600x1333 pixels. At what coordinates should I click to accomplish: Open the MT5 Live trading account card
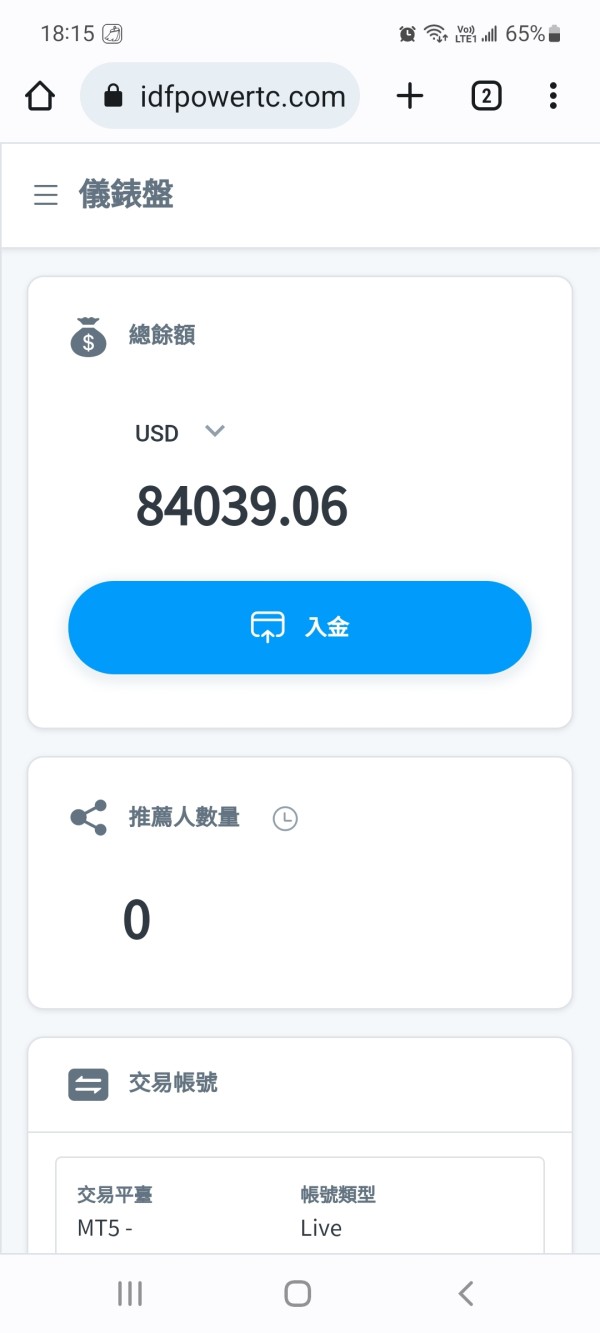pyautogui.click(x=300, y=1206)
